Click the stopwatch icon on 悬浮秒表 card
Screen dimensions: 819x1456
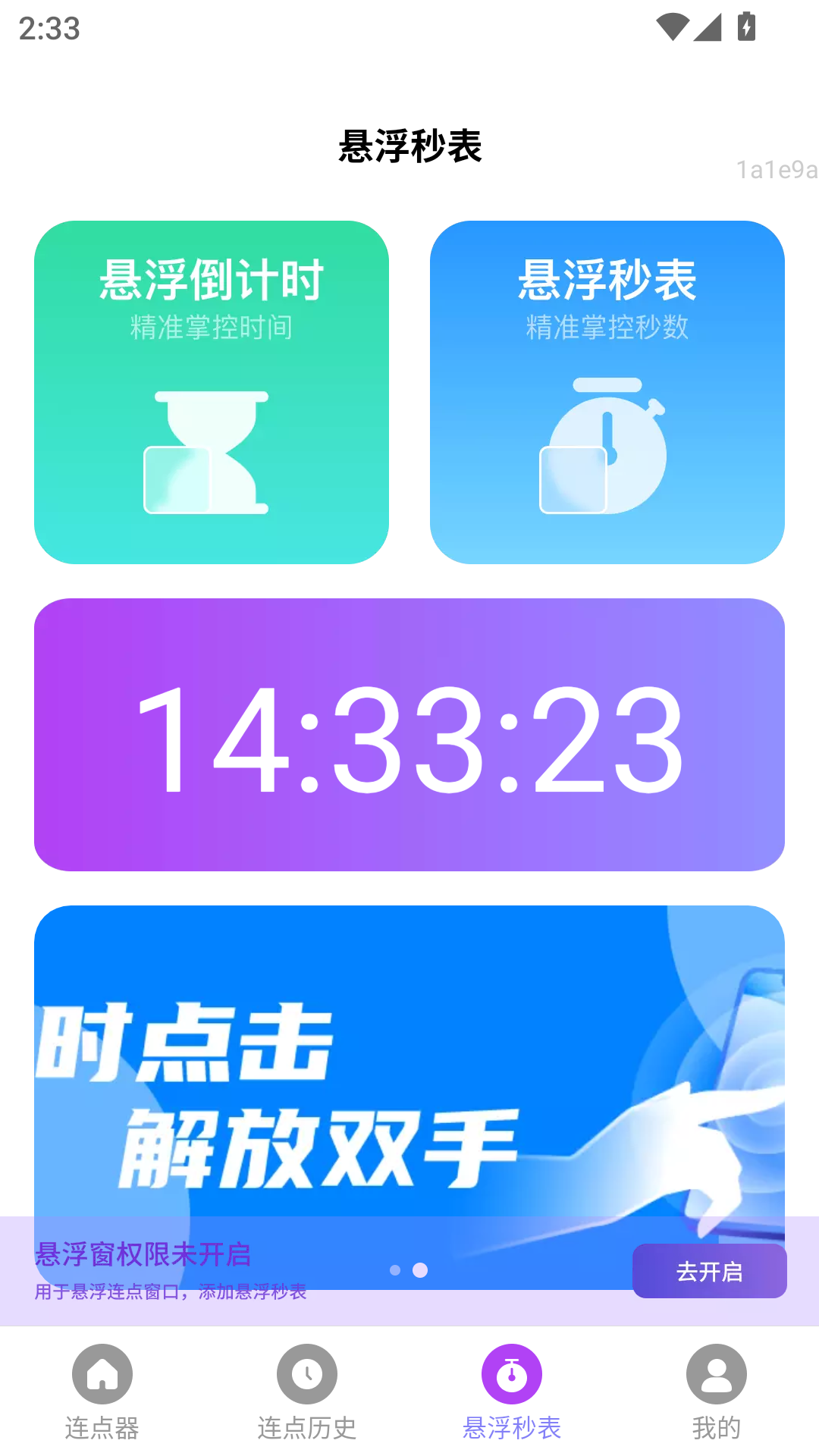click(607, 447)
